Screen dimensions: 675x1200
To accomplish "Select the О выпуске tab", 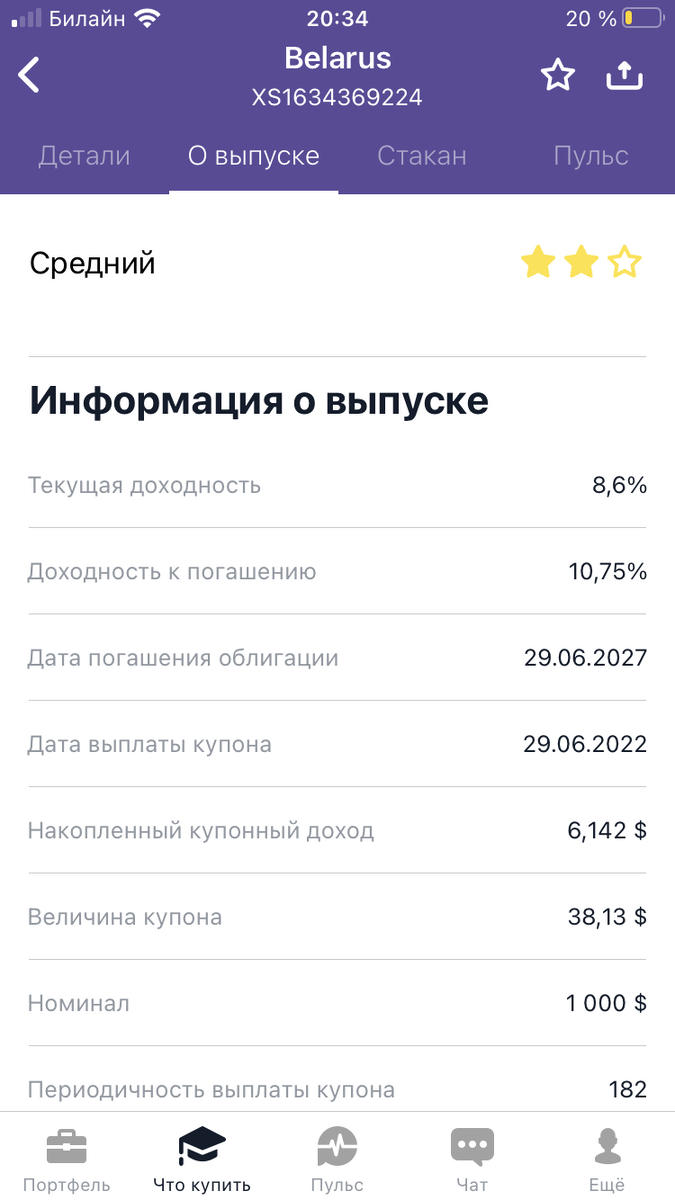I will pos(254,156).
